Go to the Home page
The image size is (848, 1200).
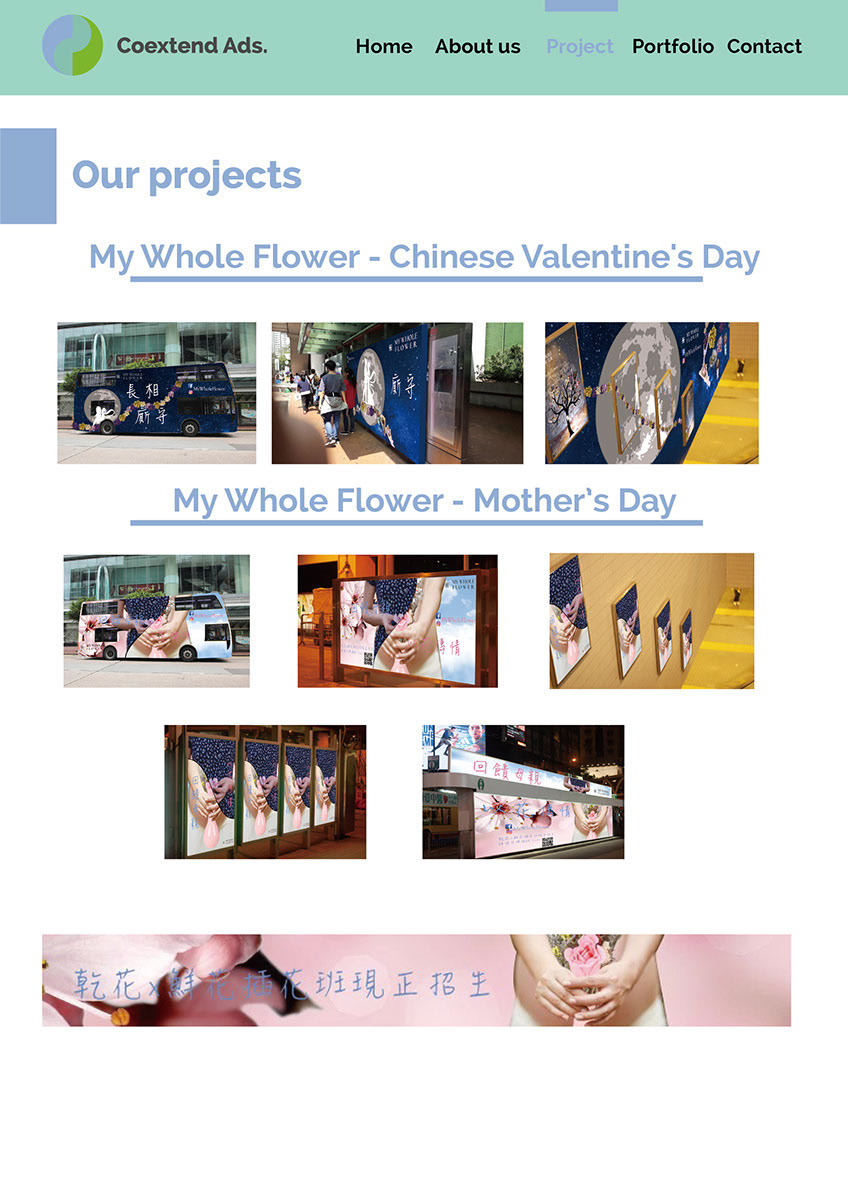[x=383, y=46]
